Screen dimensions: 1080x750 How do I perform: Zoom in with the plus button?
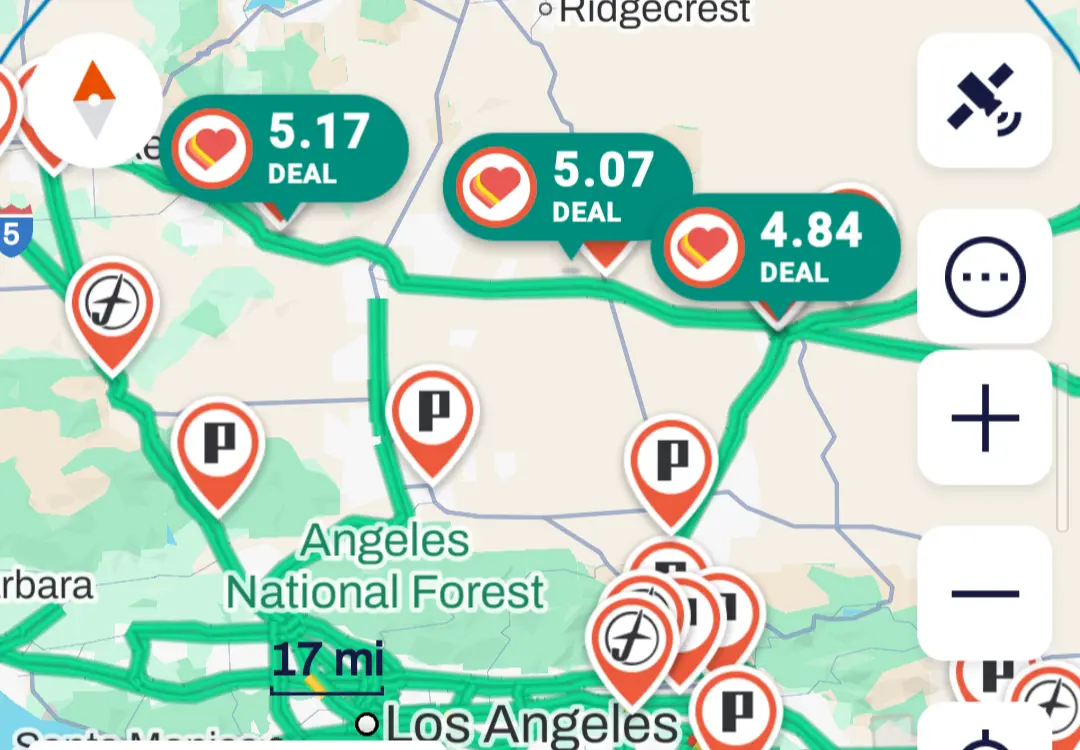point(984,417)
